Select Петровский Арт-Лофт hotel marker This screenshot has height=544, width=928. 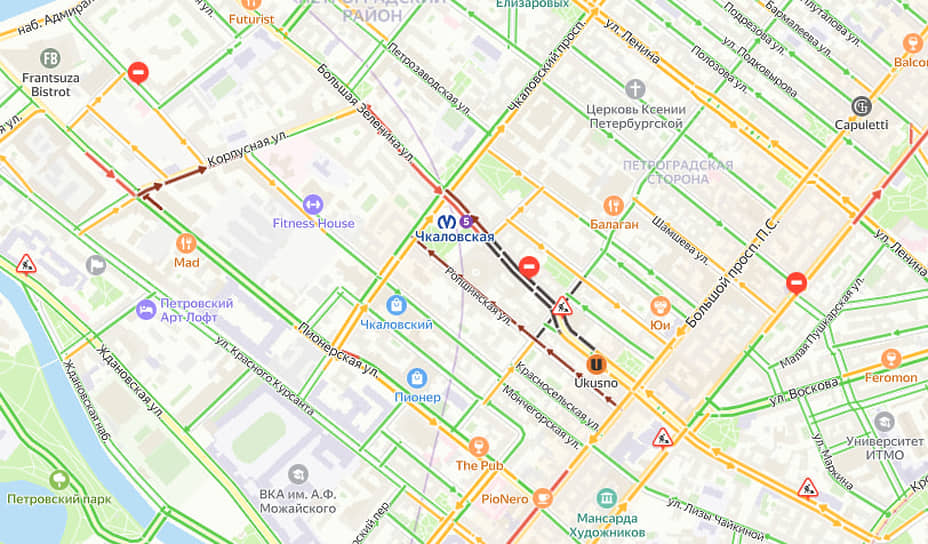(146, 310)
